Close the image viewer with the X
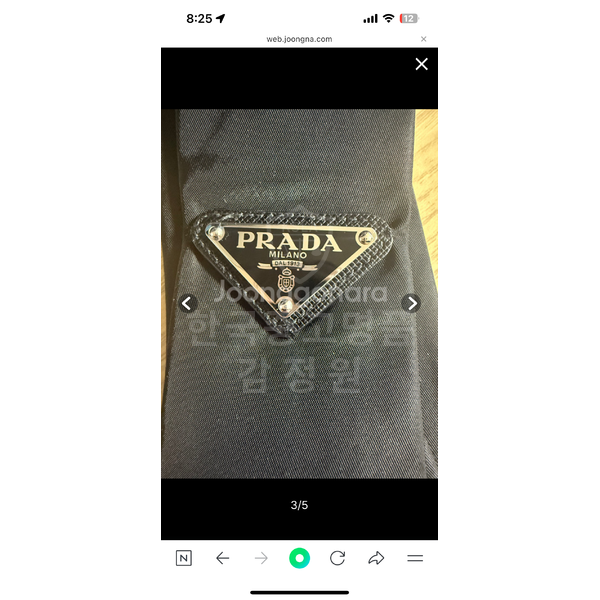 [x=421, y=64]
